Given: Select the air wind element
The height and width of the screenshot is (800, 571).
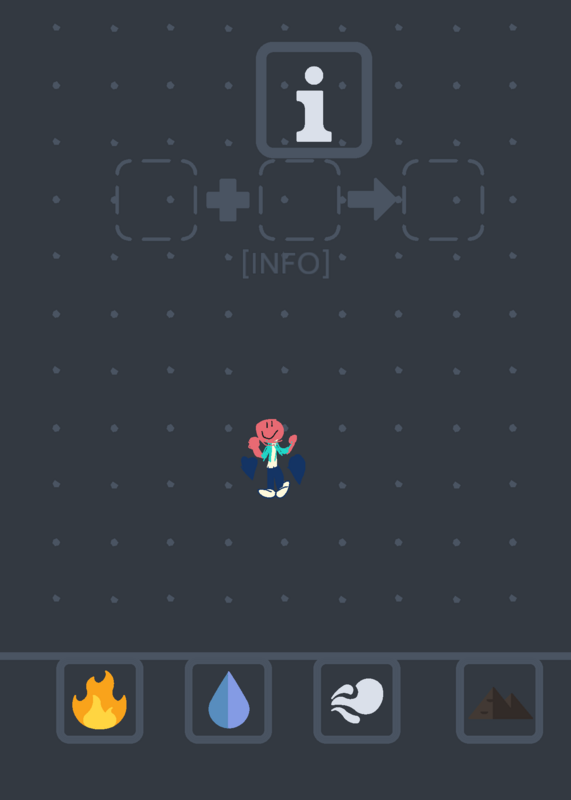Looking at the screenshot, I should pos(357,700).
